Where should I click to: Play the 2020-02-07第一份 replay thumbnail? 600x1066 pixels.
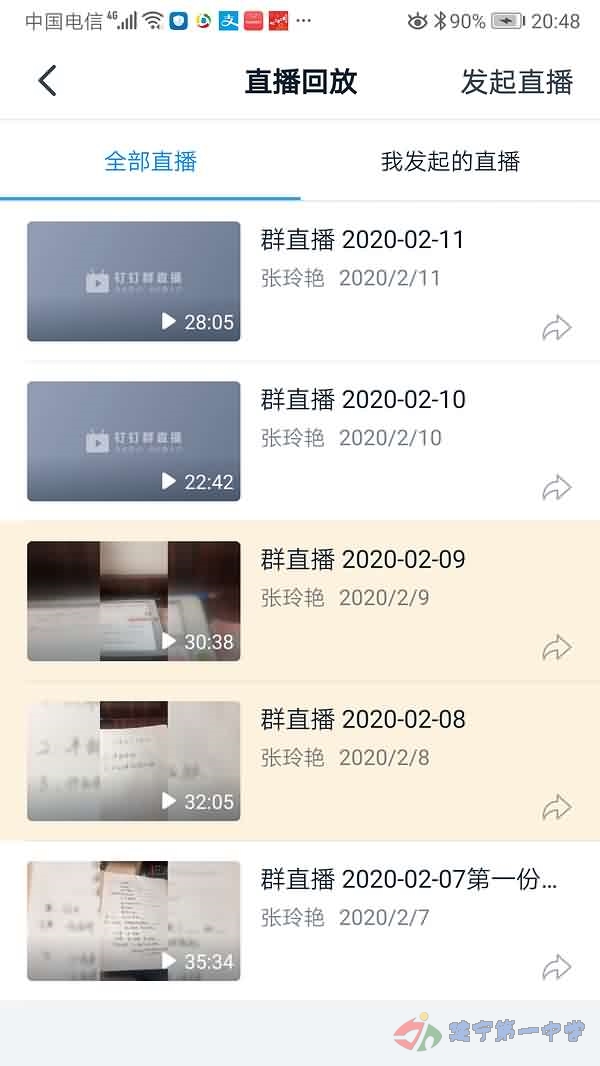pos(133,921)
